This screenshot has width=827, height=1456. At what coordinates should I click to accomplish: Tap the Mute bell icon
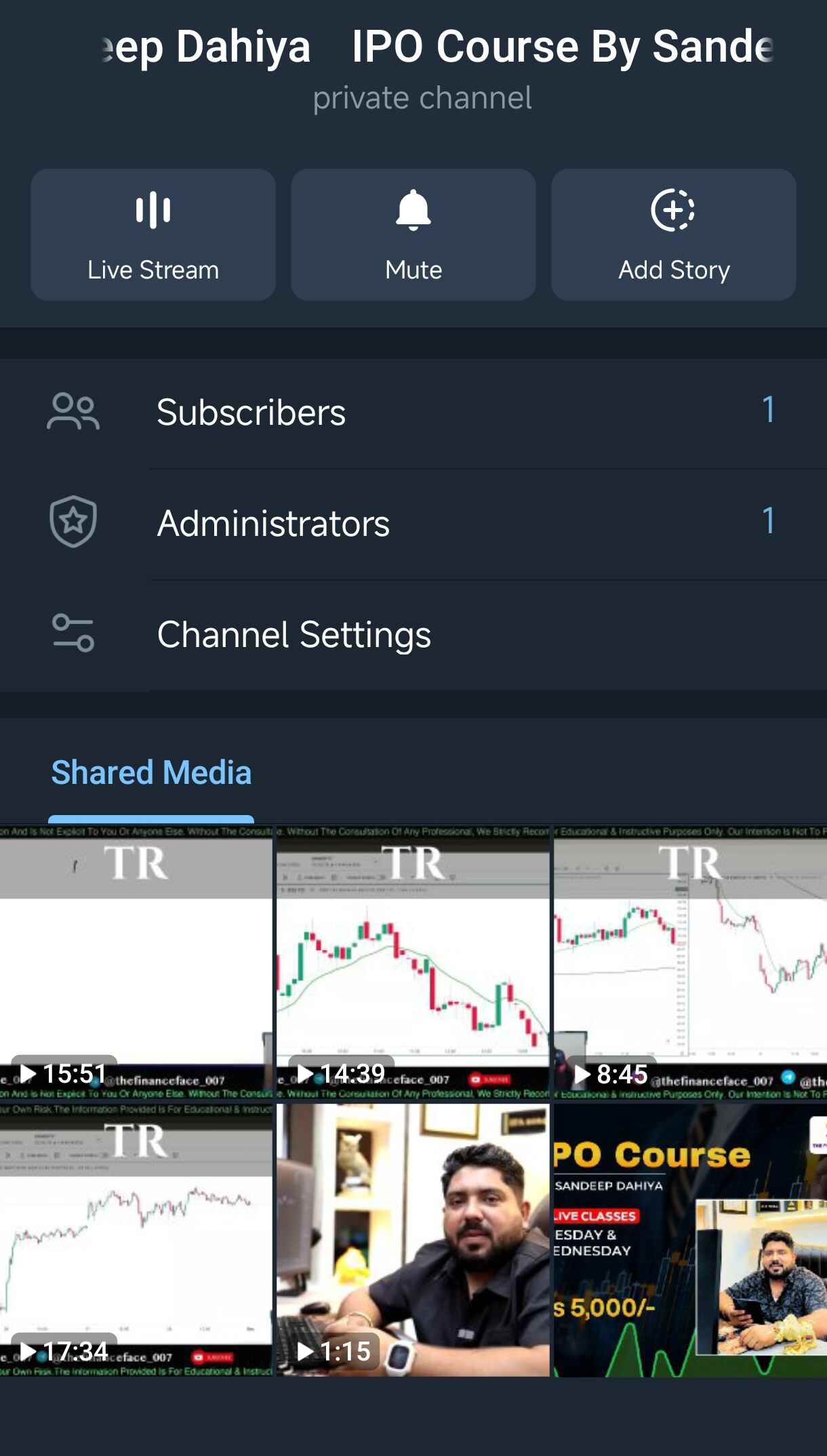point(413,210)
